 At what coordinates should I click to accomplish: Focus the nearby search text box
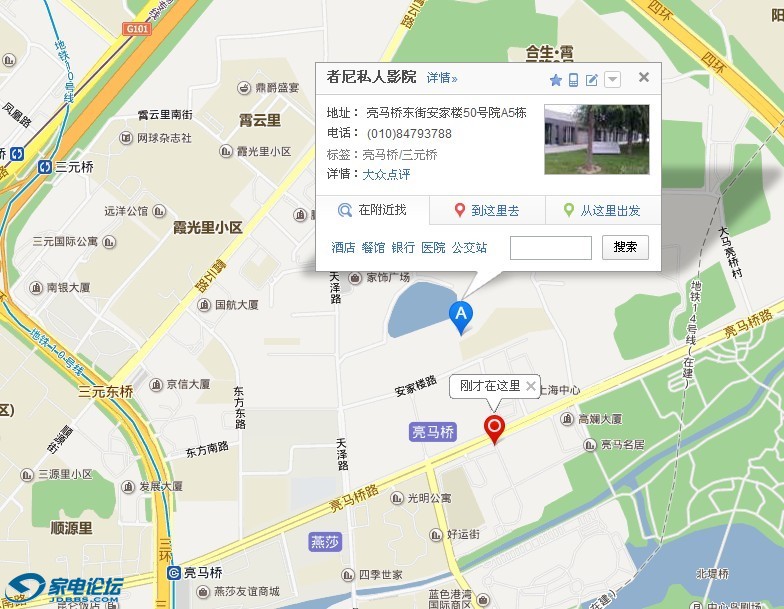pos(550,247)
